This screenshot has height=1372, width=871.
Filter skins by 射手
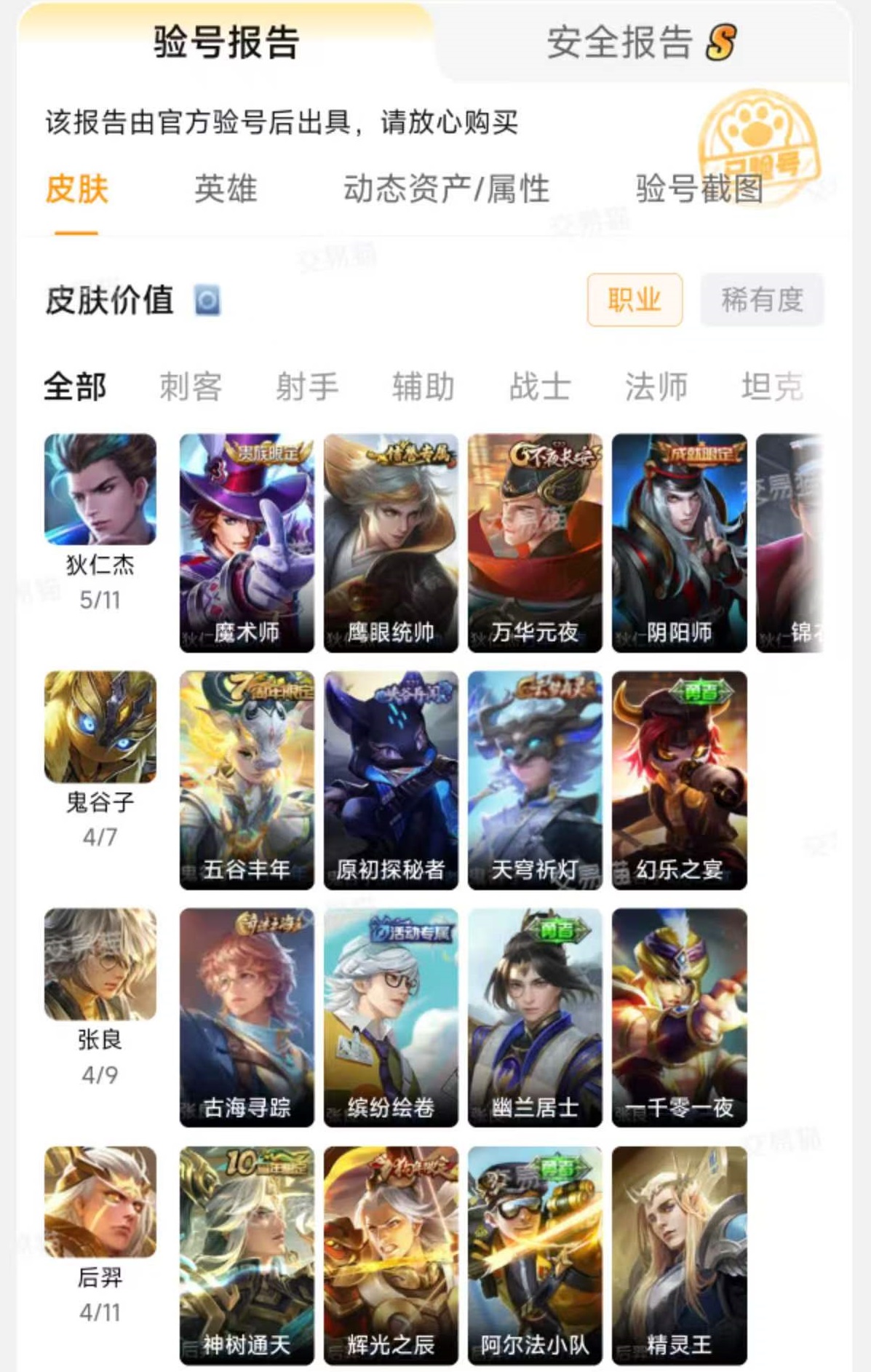[x=307, y=386]
